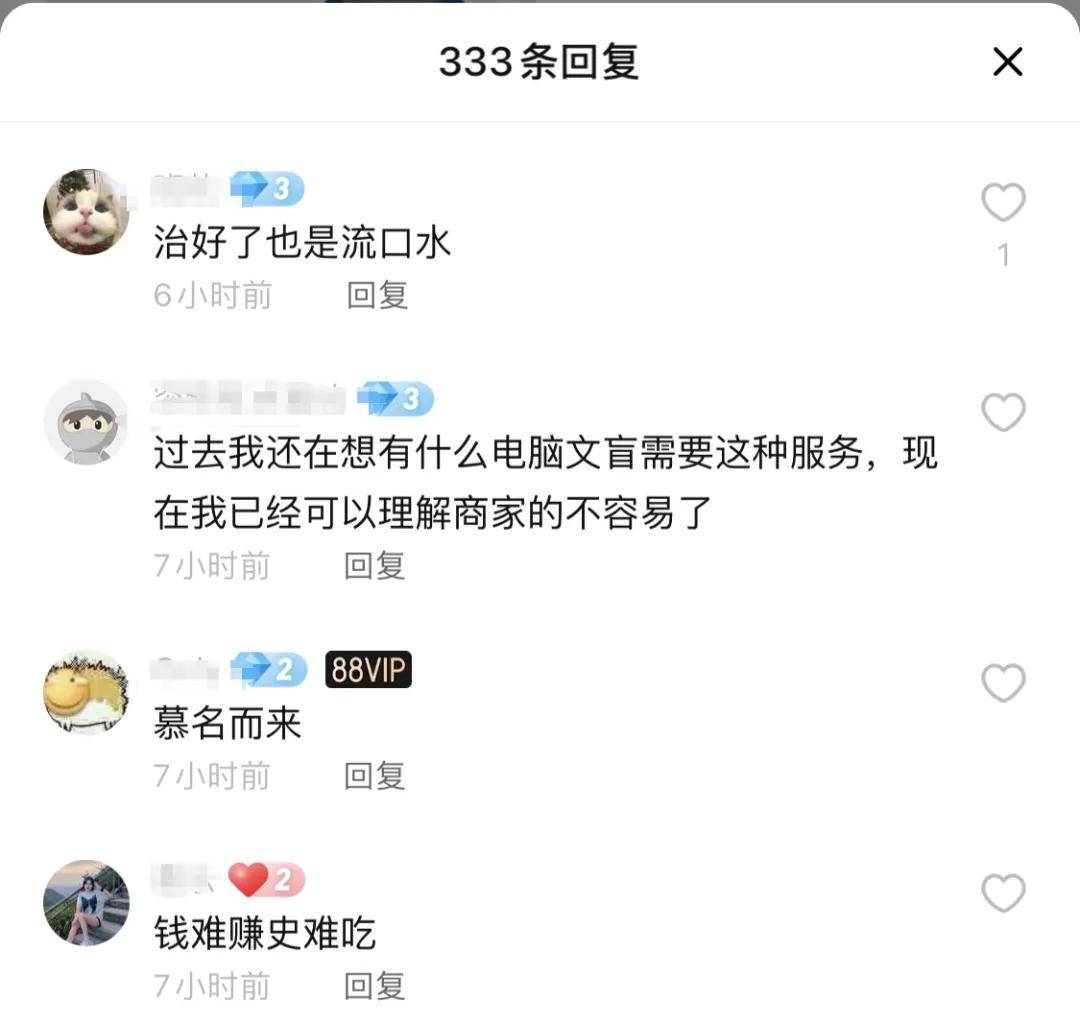Reply to the comment 钱难赚史难吃
This screenshot has height=1025, width=1080.
(x=375, y=985)
